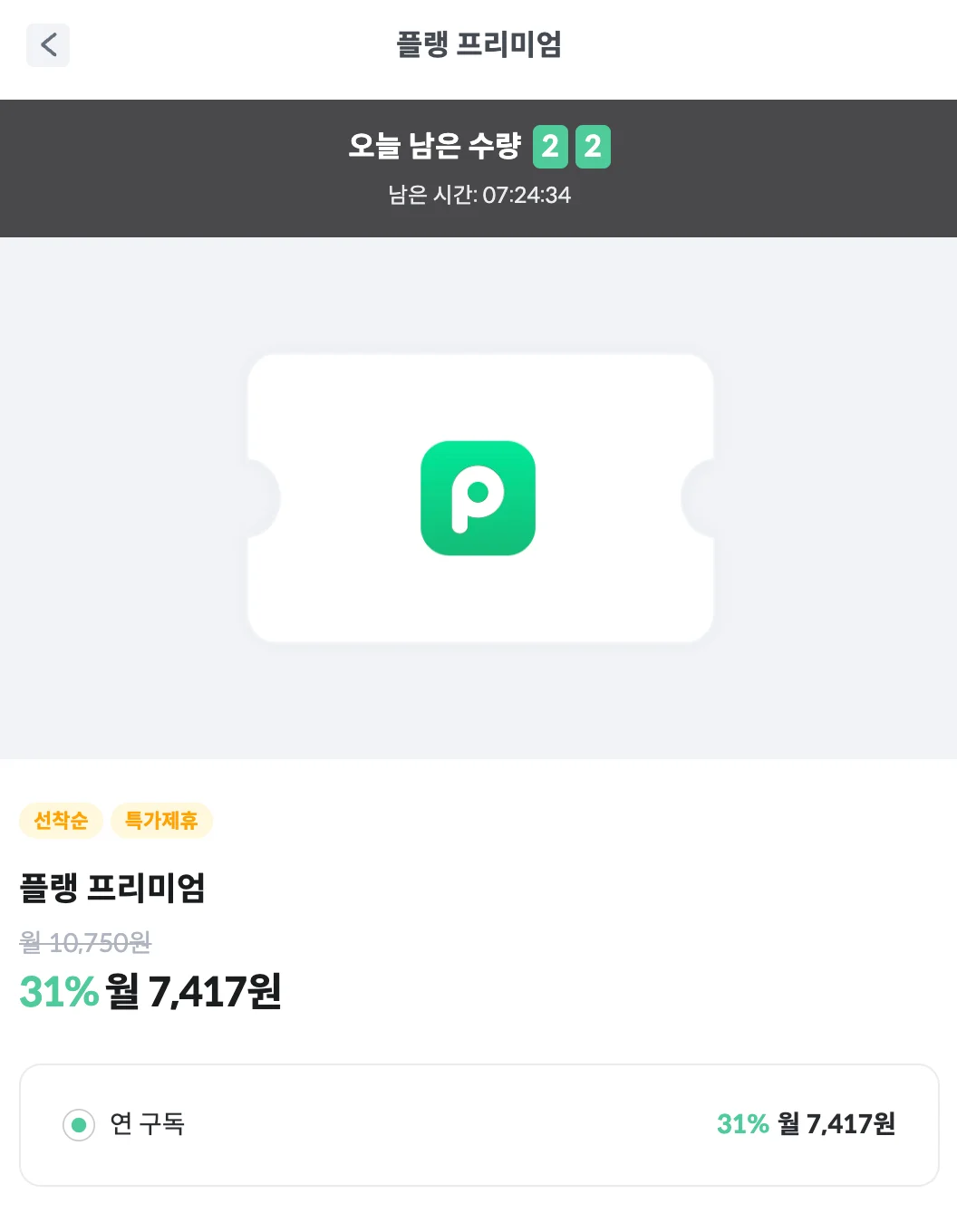Tap the first green quantity badge showing 2
Viewport: 957px width, 1232px height.
(x=552, y=146)
